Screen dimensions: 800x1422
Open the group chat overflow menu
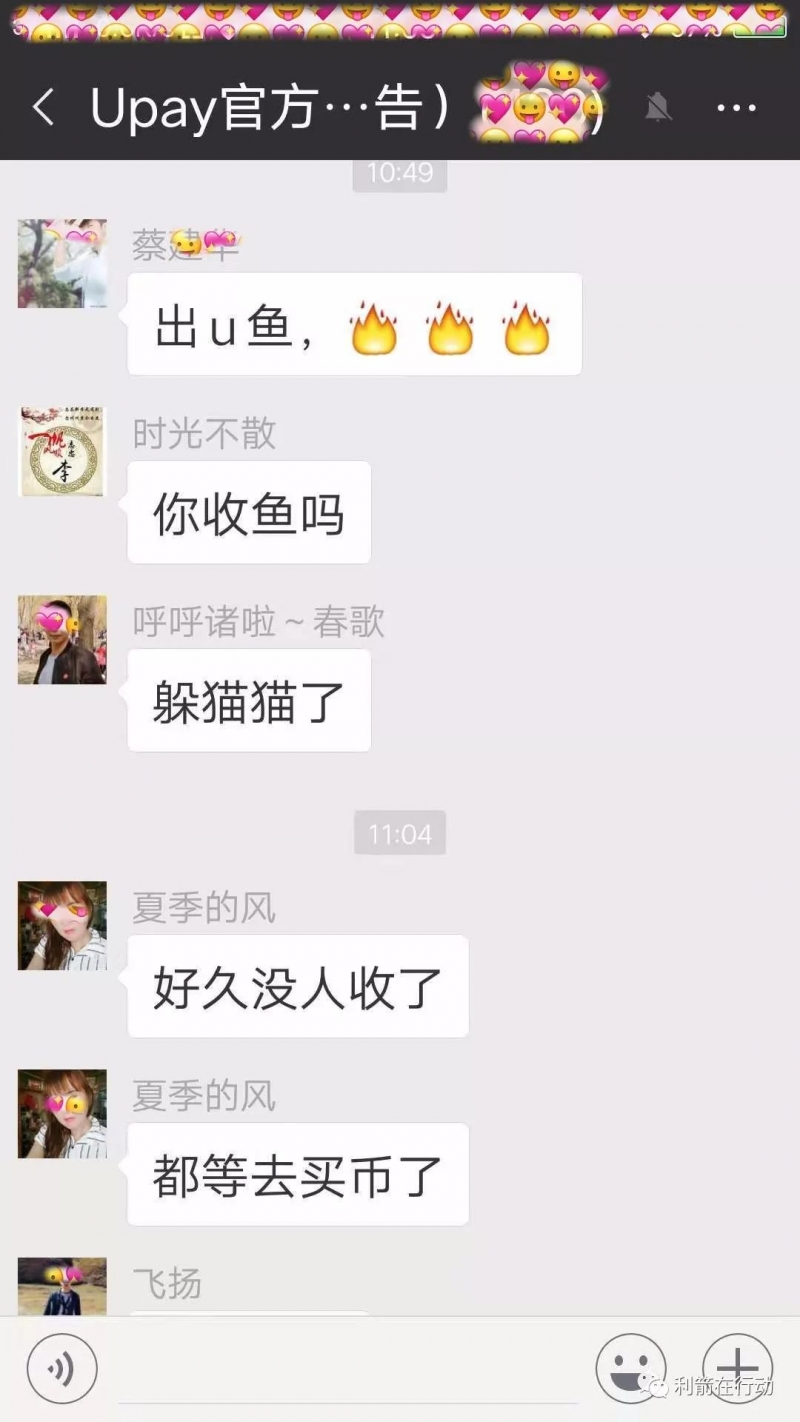point(737,108)
